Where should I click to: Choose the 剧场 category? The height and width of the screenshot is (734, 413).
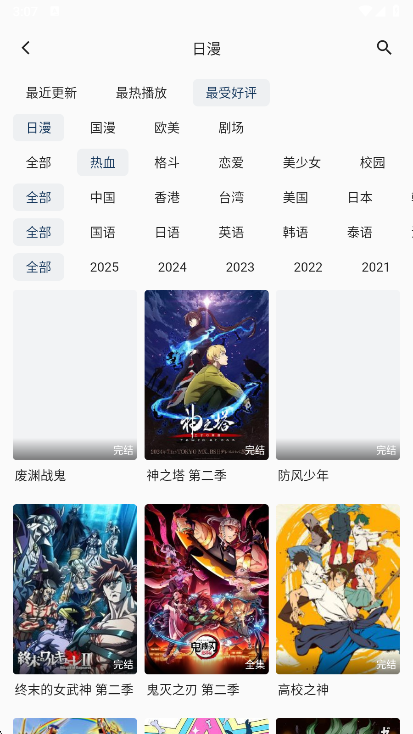(231, 127)
